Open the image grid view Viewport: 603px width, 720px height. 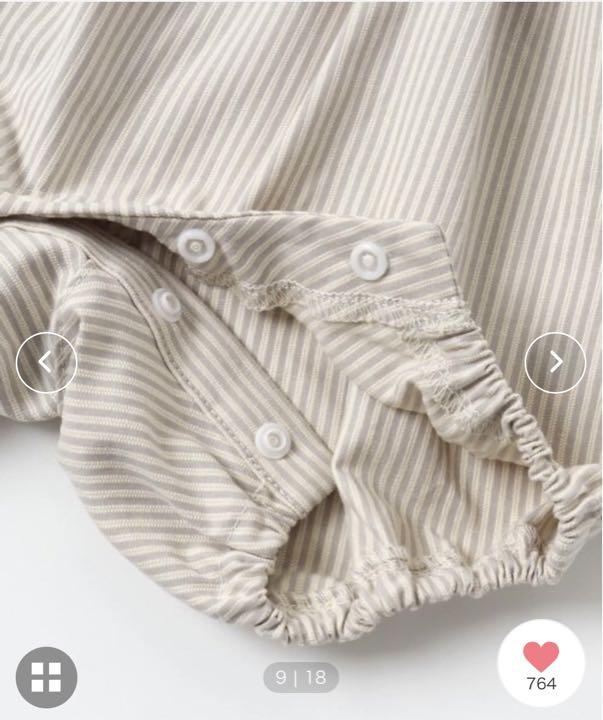pyautogui.click(x=46, y=677)
